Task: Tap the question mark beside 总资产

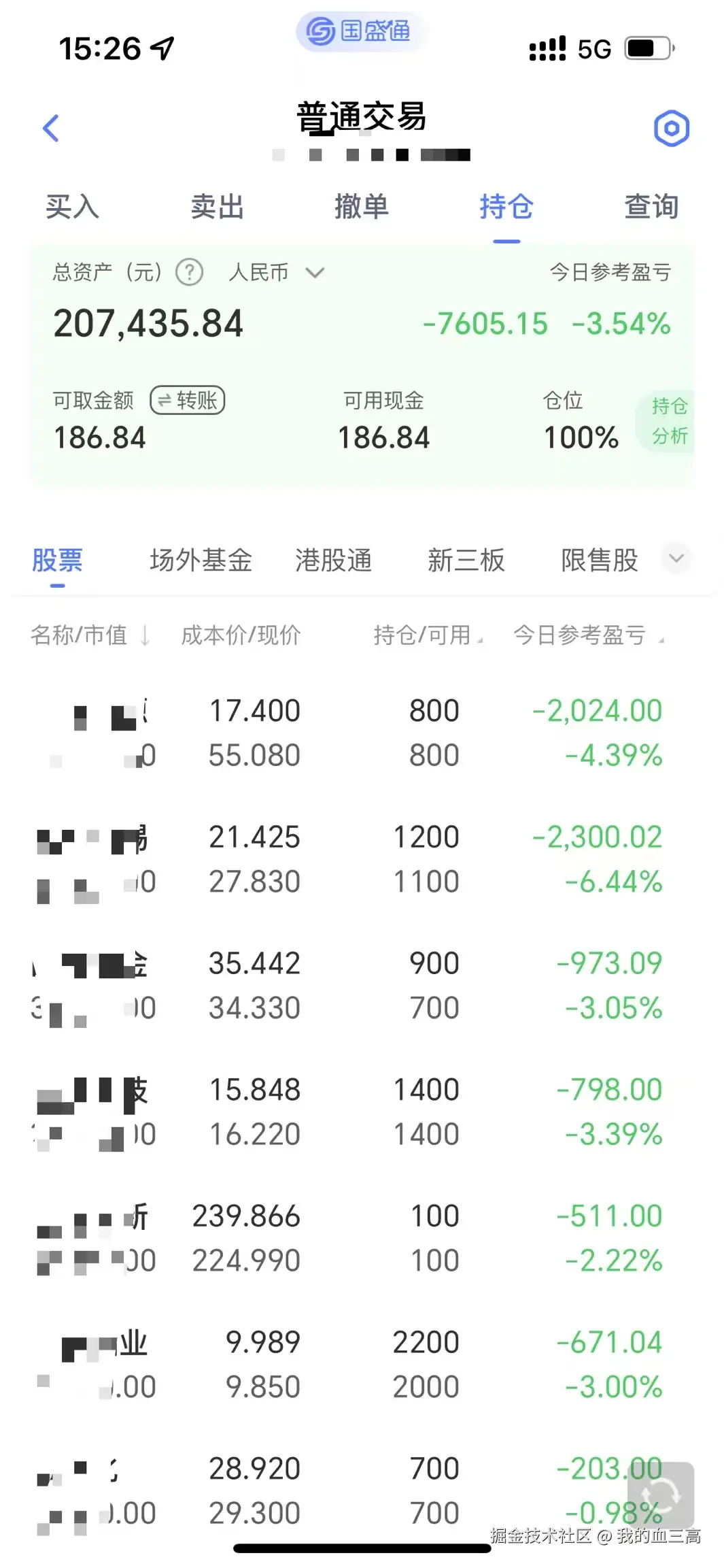Action: pyautogui.click(x=190, y=272)
